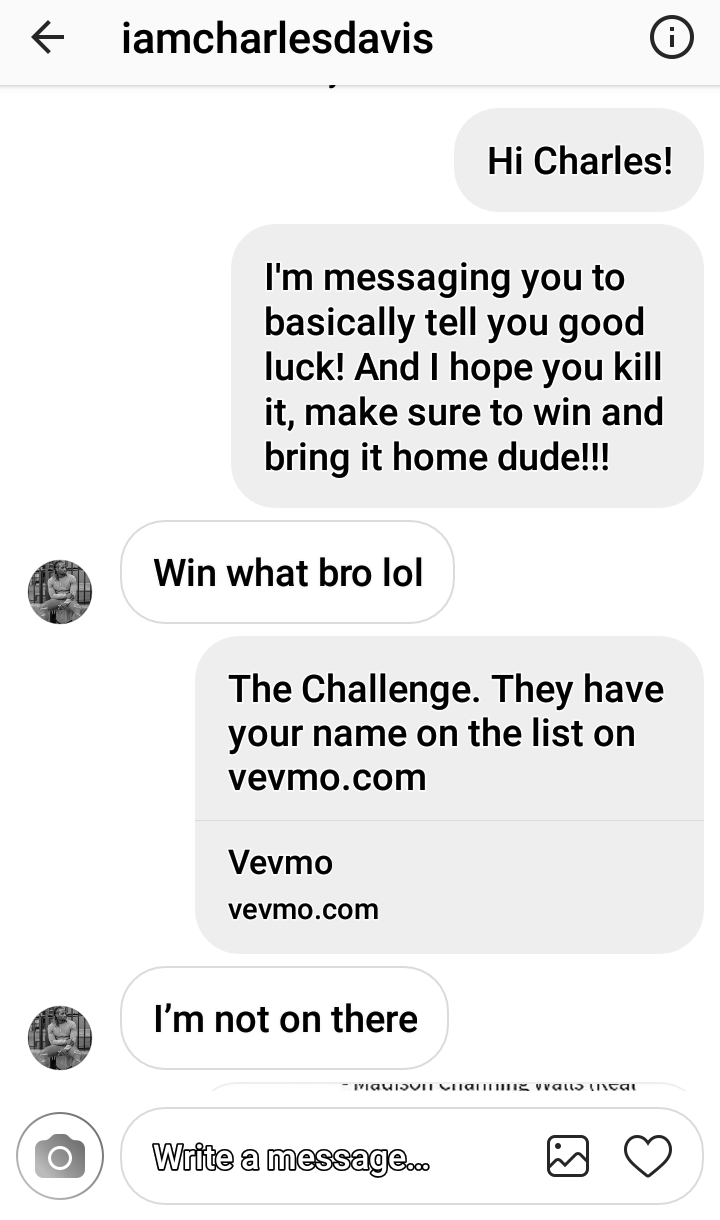Open the camera to send a photo
Viewport: 720px width, 1220px height.
[60, 1156]
